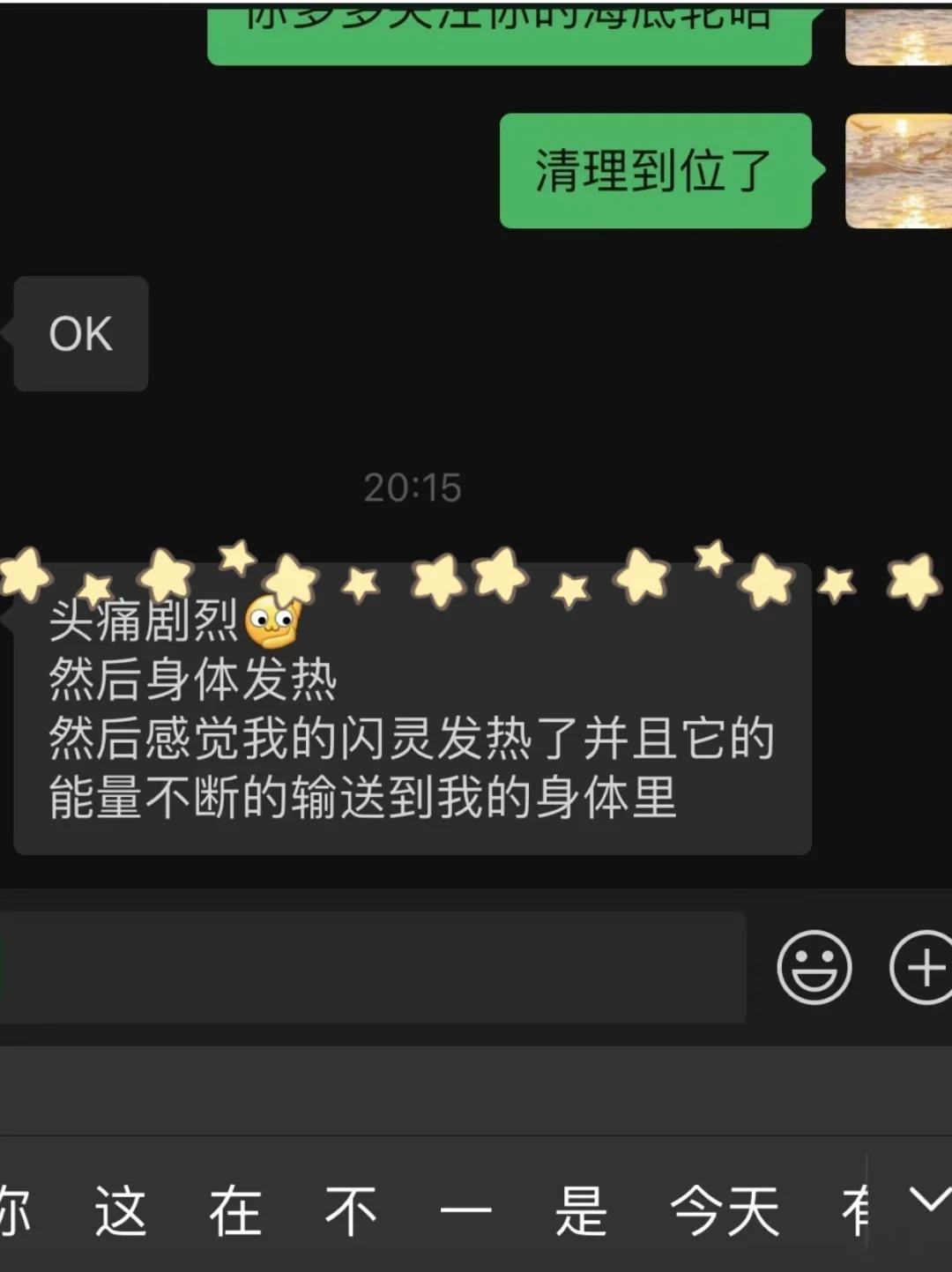Select the suggestion 今天
The height and width of the screenshot is (1272, 952).
(725, 1210)
